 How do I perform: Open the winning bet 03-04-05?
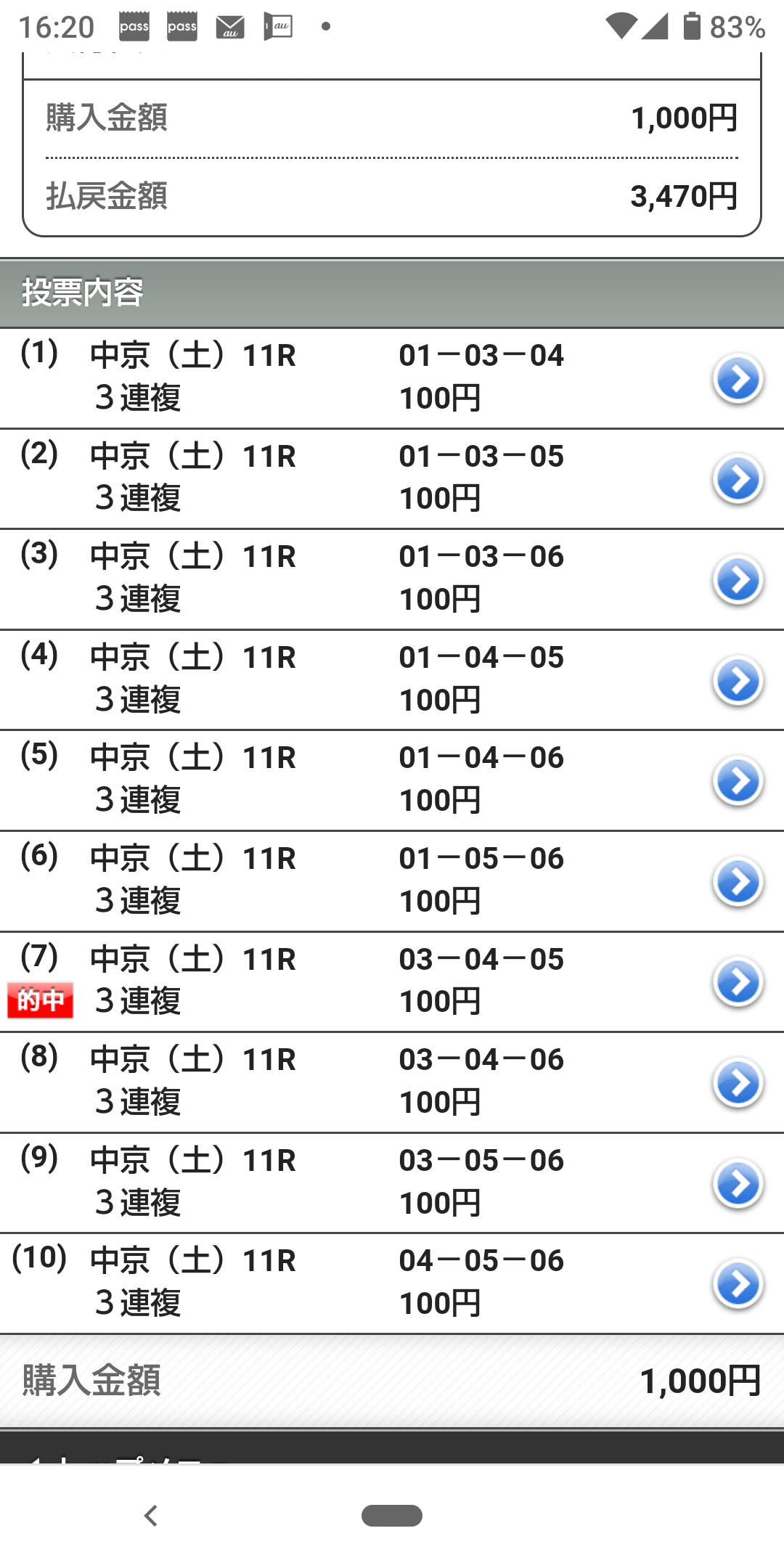pyautogui.click(x=738, y=982)
